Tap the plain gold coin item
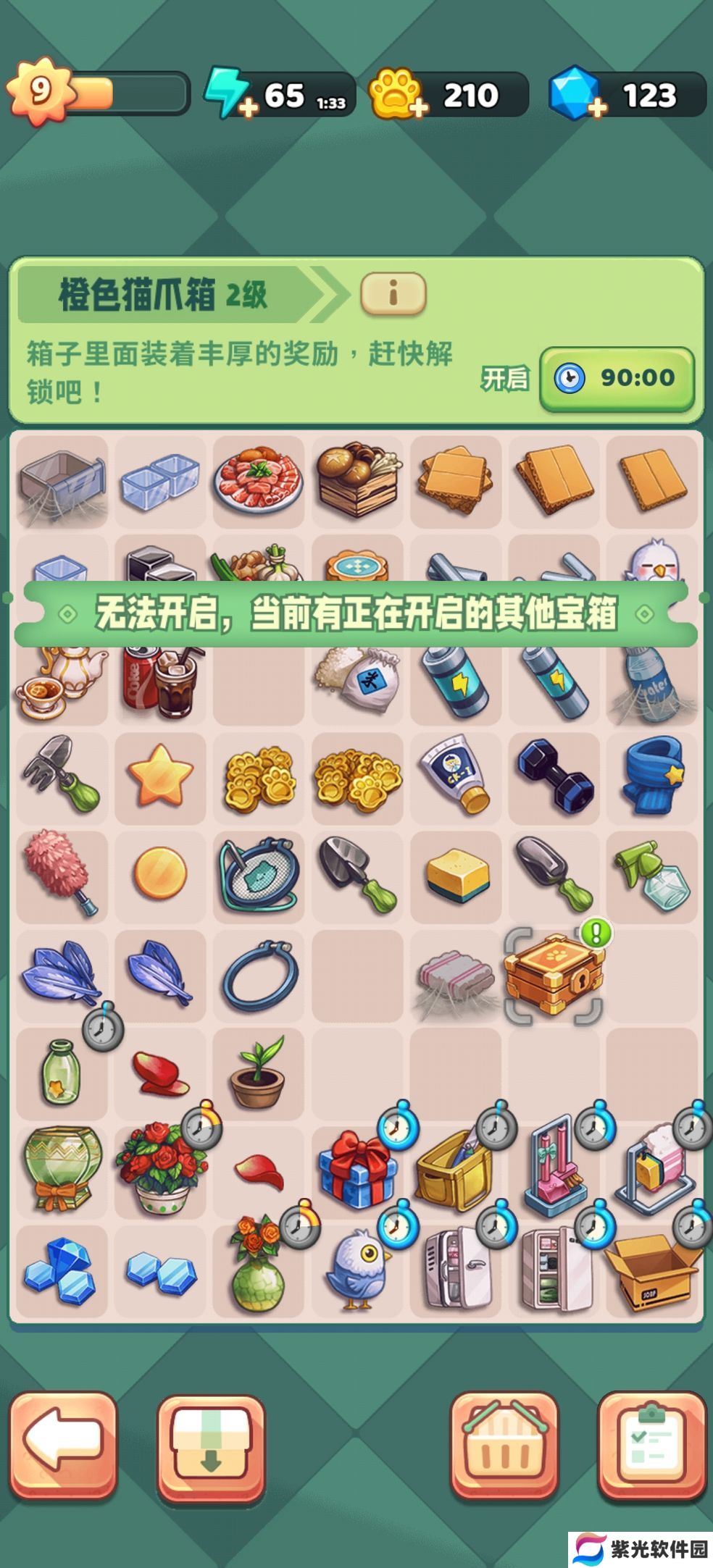The width and height of the screenshot is (713, 1568). (x=160, y=874)
